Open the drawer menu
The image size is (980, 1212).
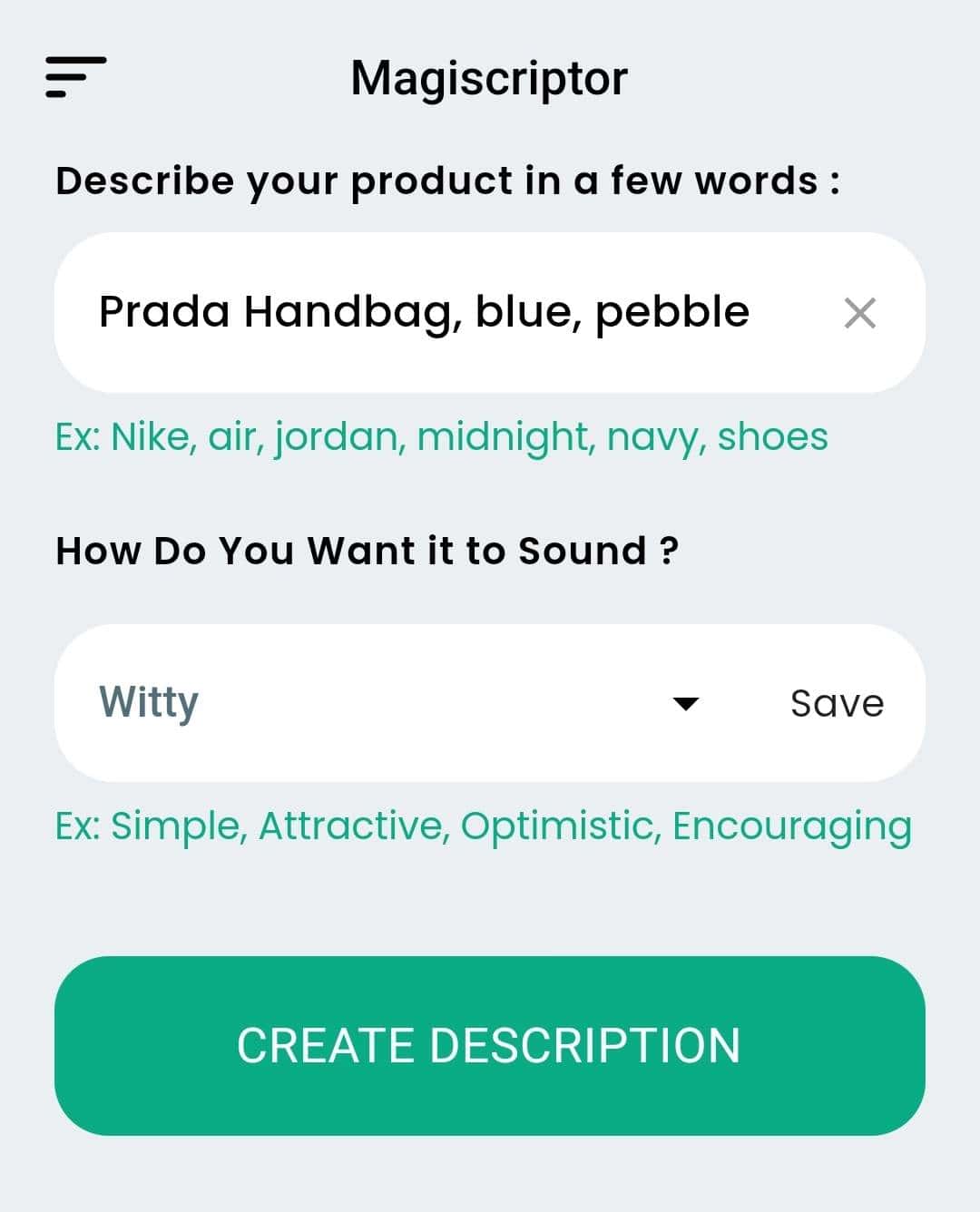[76, 77]
